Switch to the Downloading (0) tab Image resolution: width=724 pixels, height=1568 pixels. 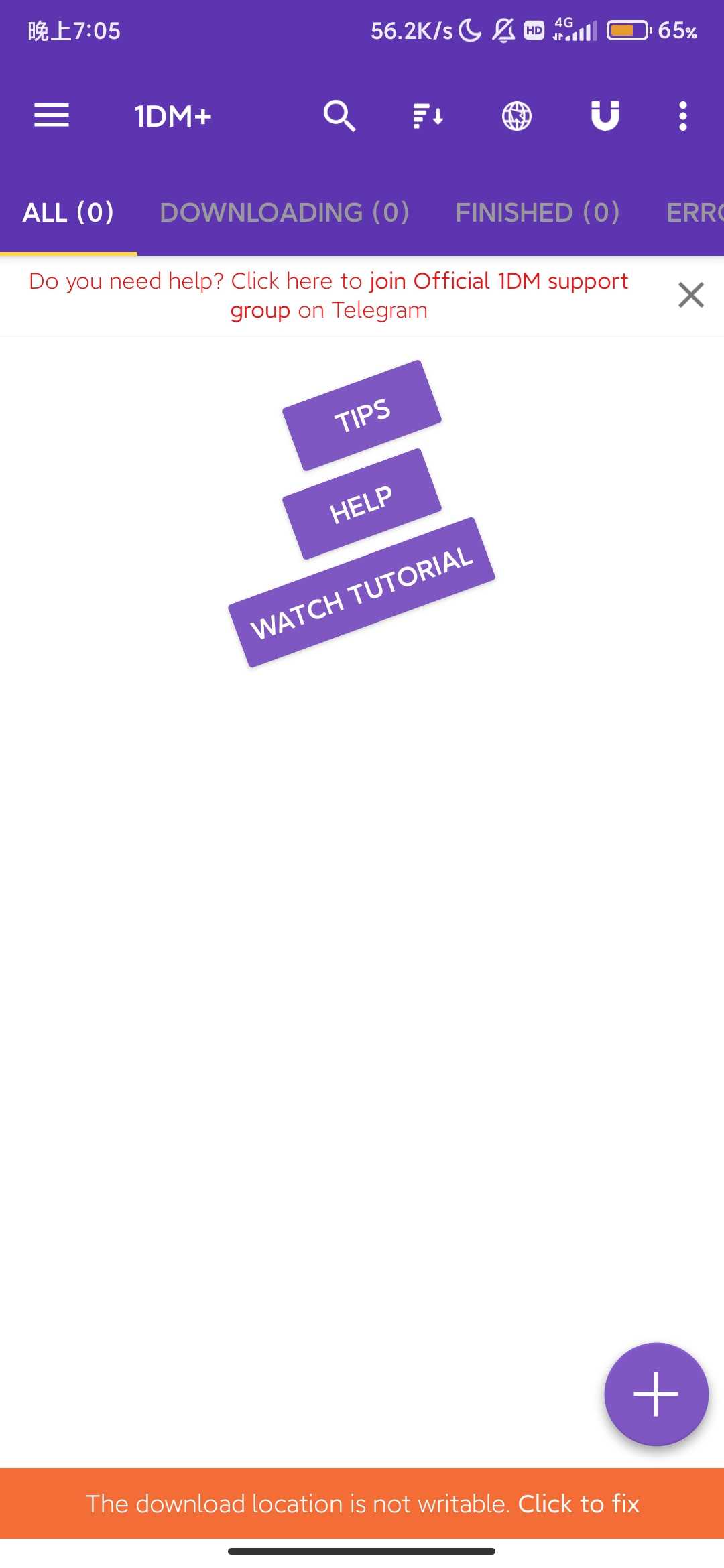pyautogui.click(x=284, y=213)
